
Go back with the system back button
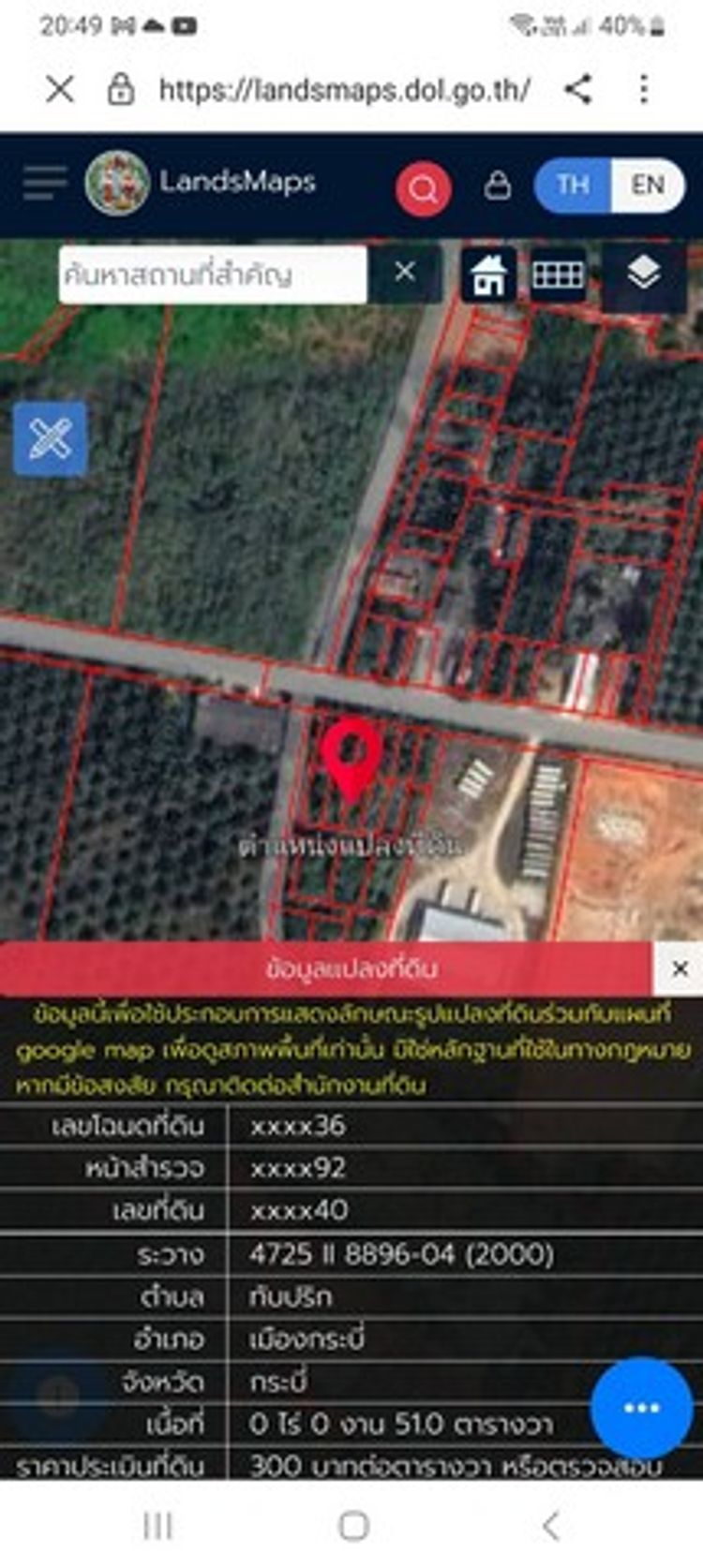tap(551, 1526)
